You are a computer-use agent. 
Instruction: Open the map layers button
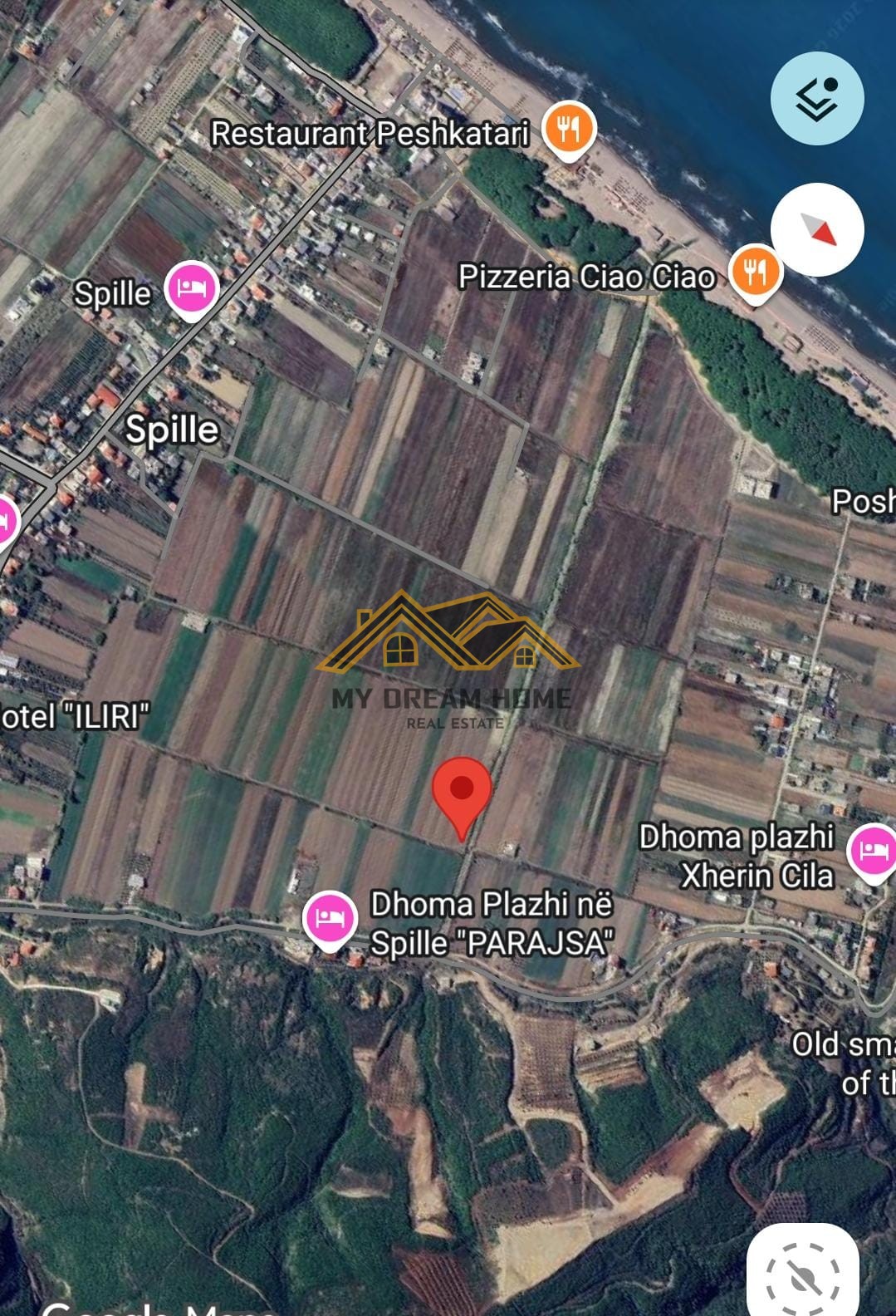(817, 98)
